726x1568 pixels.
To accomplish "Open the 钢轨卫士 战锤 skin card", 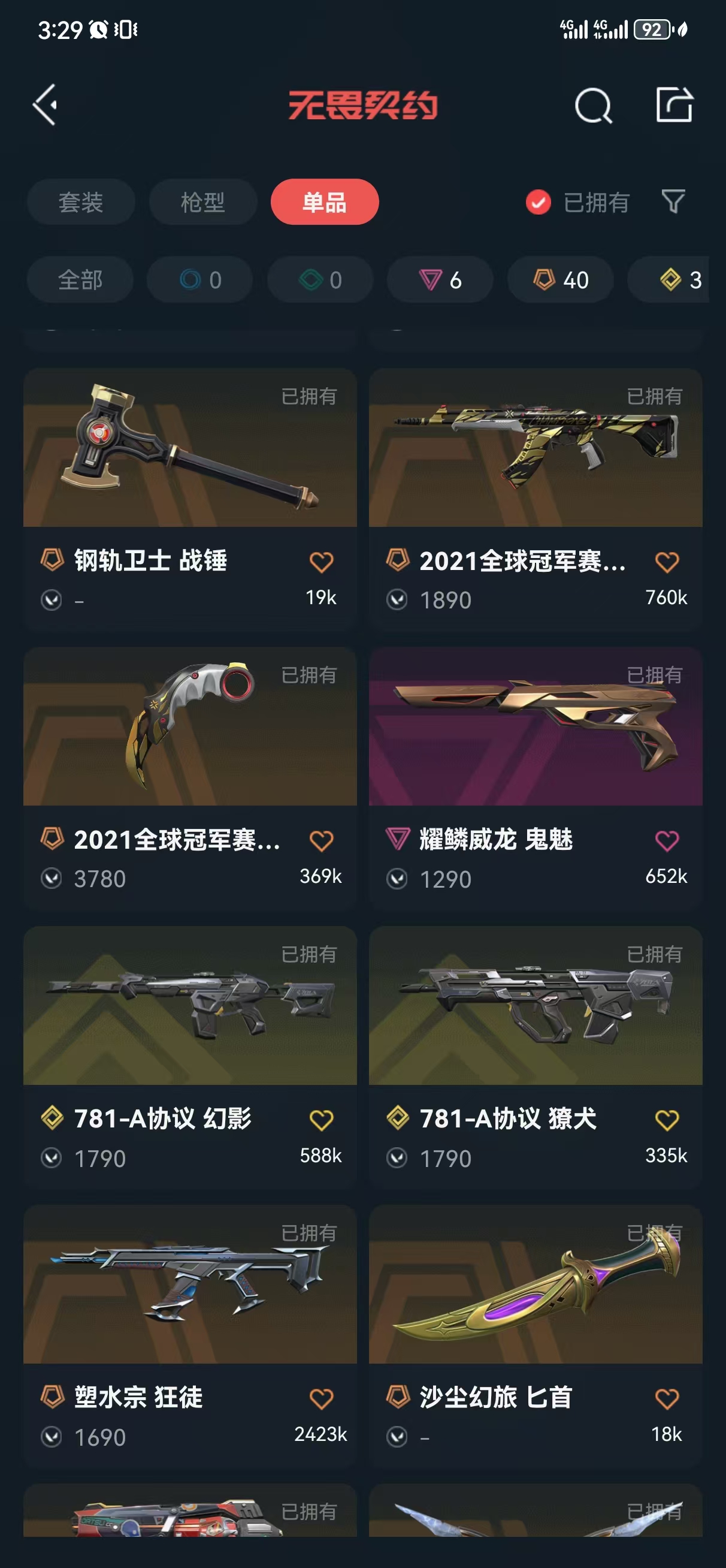I will pos(190,499).
